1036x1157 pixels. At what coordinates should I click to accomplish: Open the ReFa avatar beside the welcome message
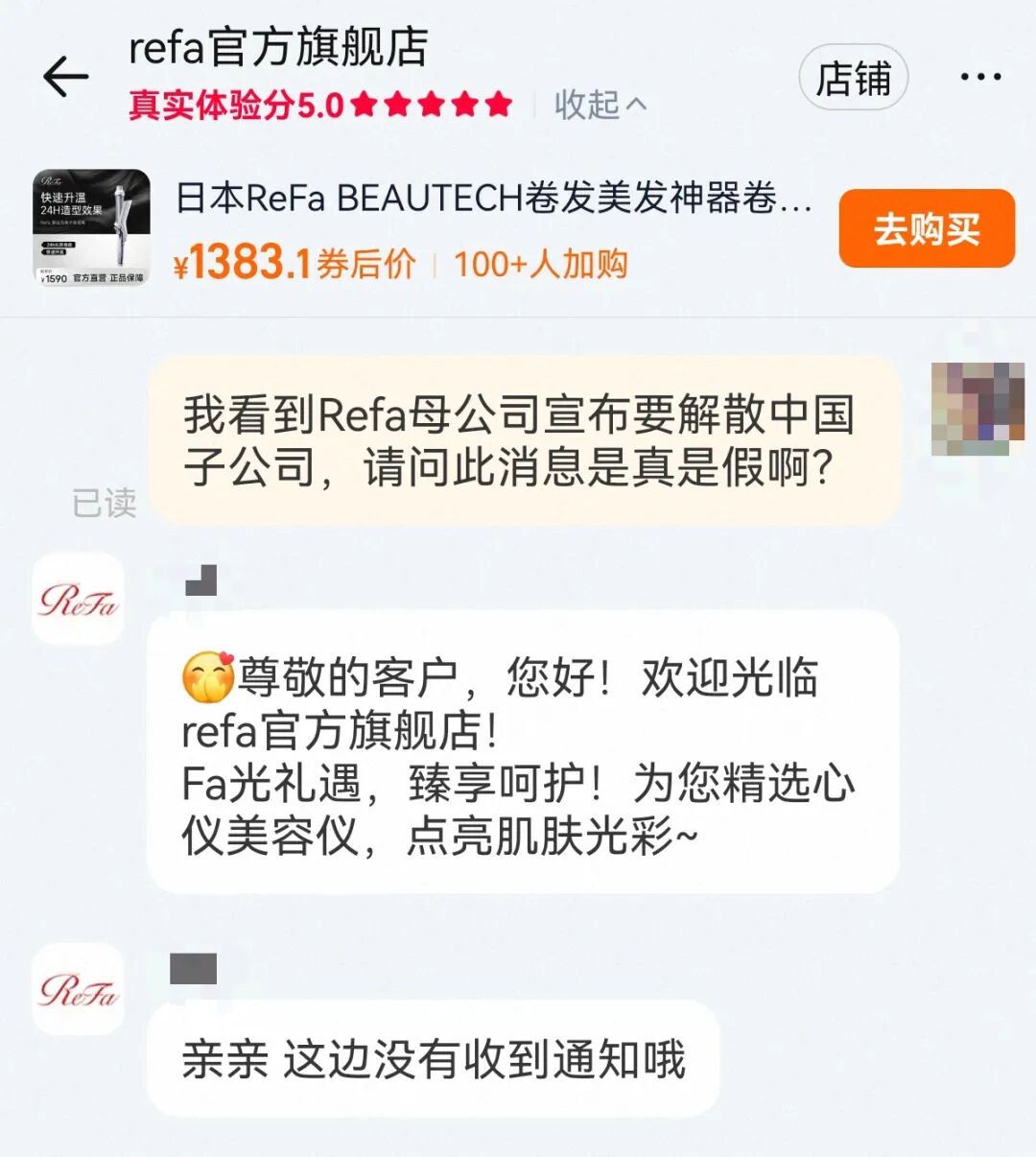(78, 600)
